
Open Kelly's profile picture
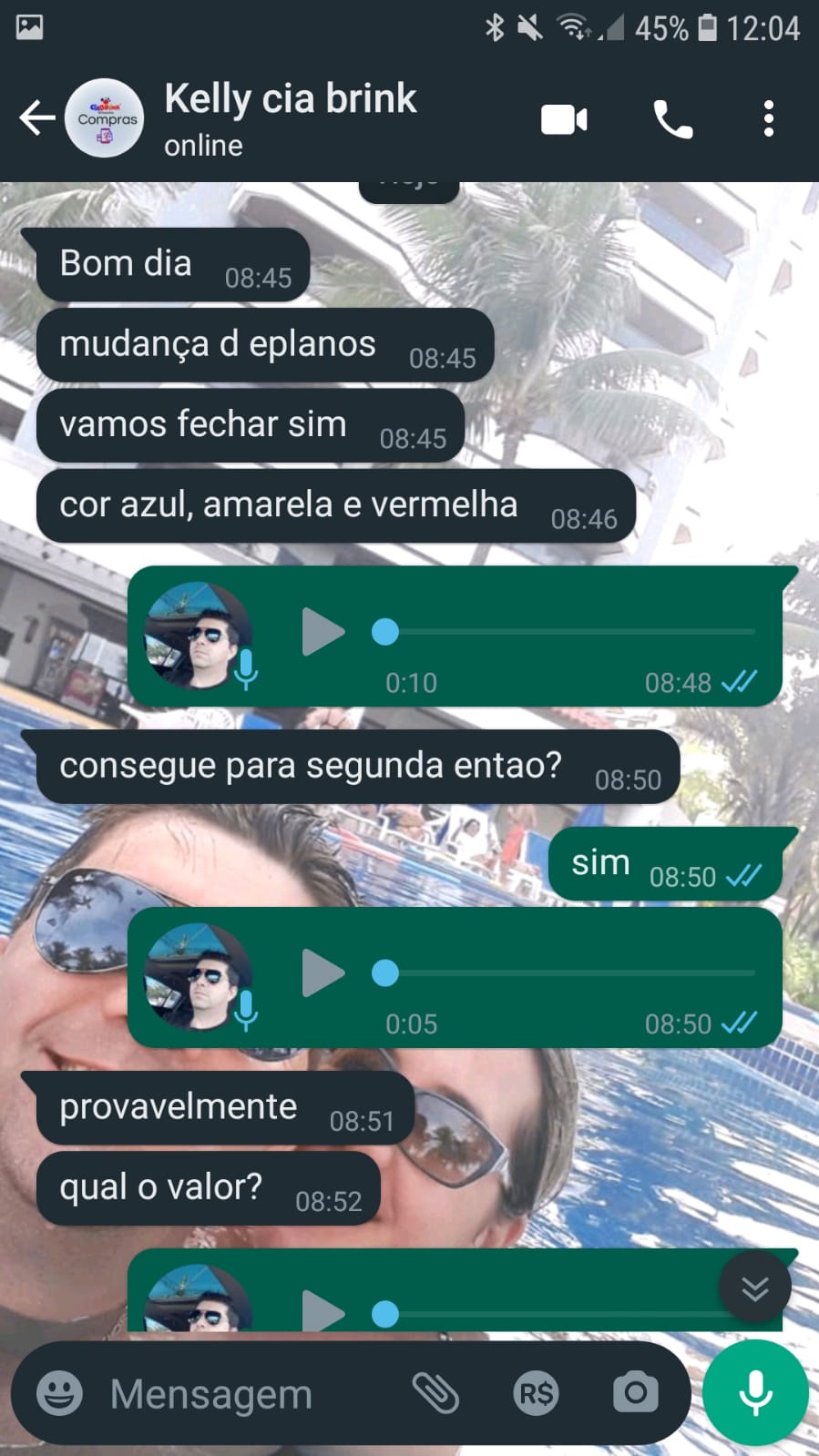coord(105,118)
